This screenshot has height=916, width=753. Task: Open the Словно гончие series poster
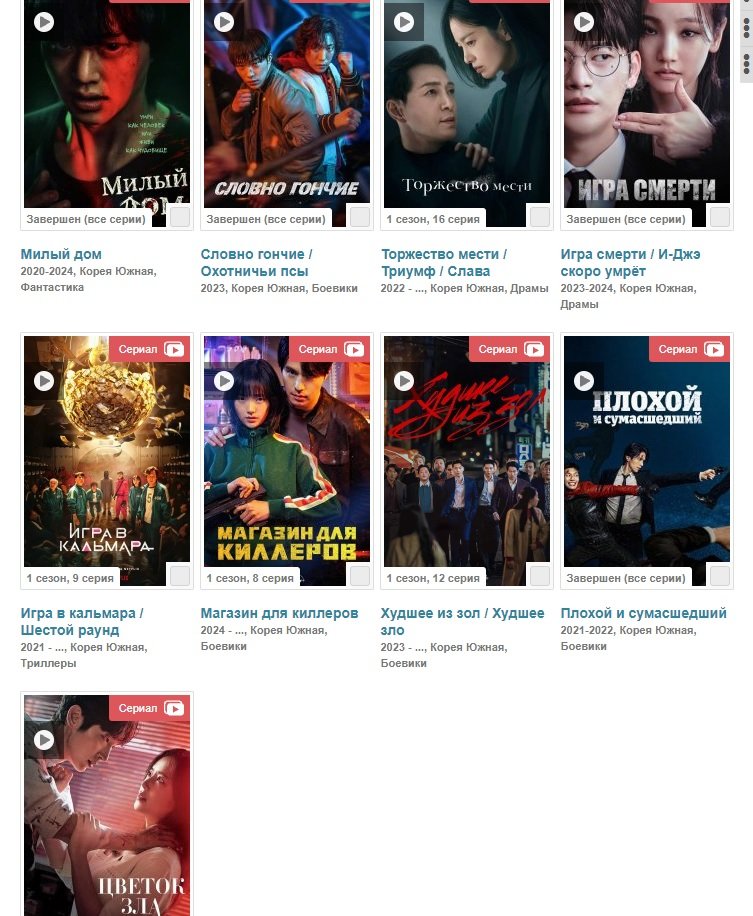pos(286,110)
